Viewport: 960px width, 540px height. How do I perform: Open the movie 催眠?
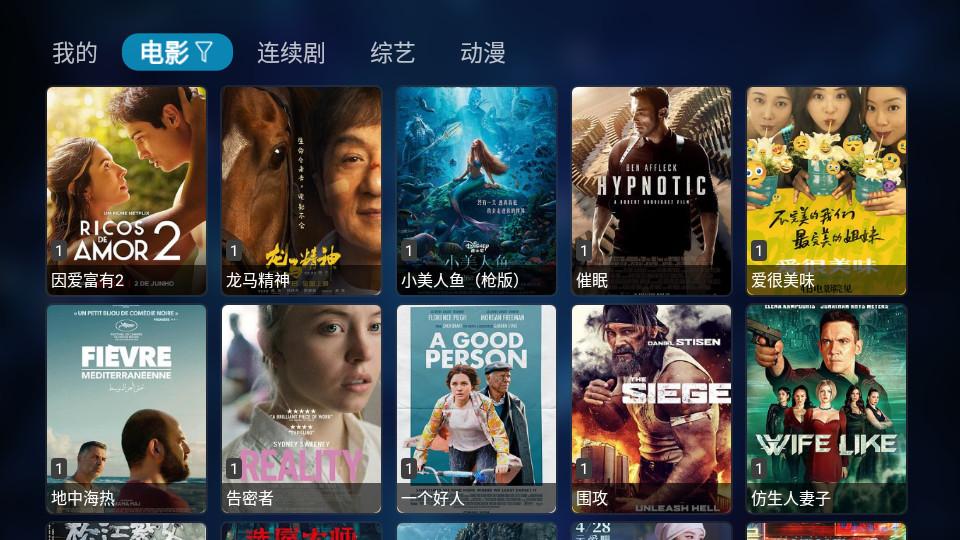coord(651,190)
